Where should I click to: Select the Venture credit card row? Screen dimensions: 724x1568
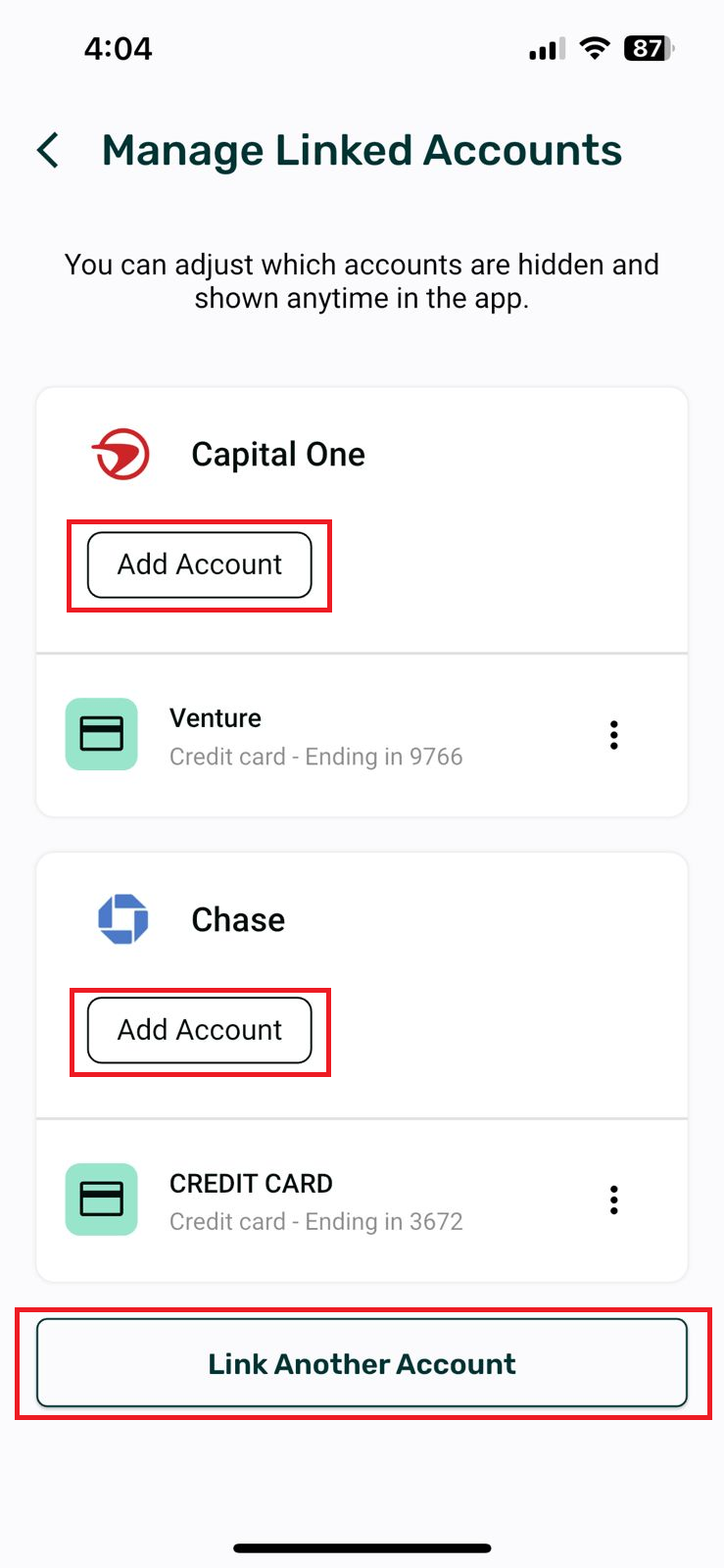[x=315, y=736]
